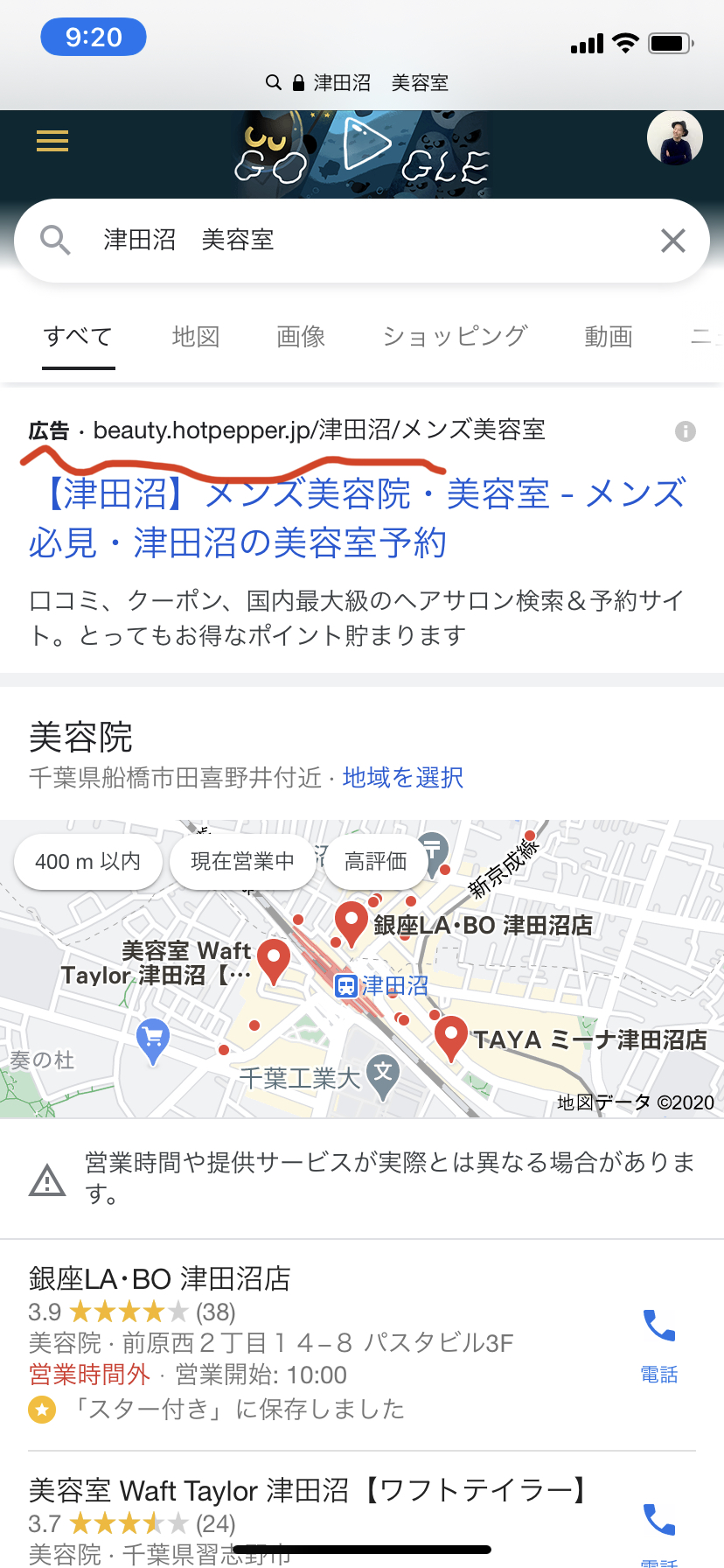Switch to the 動画 tab
The image size is (724, 1568).
[x=609, y=336]
